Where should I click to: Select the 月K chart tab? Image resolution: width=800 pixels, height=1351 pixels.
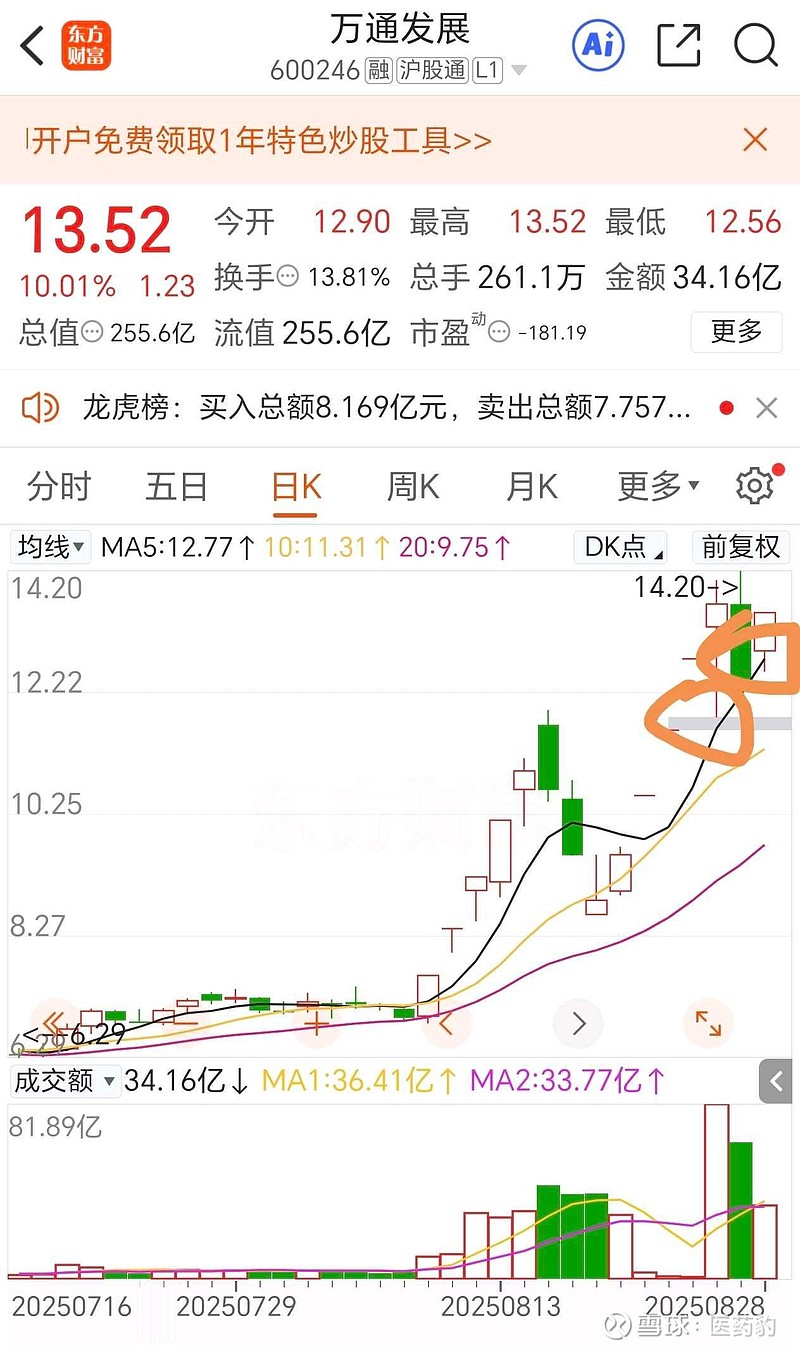[x=531, y=487]
